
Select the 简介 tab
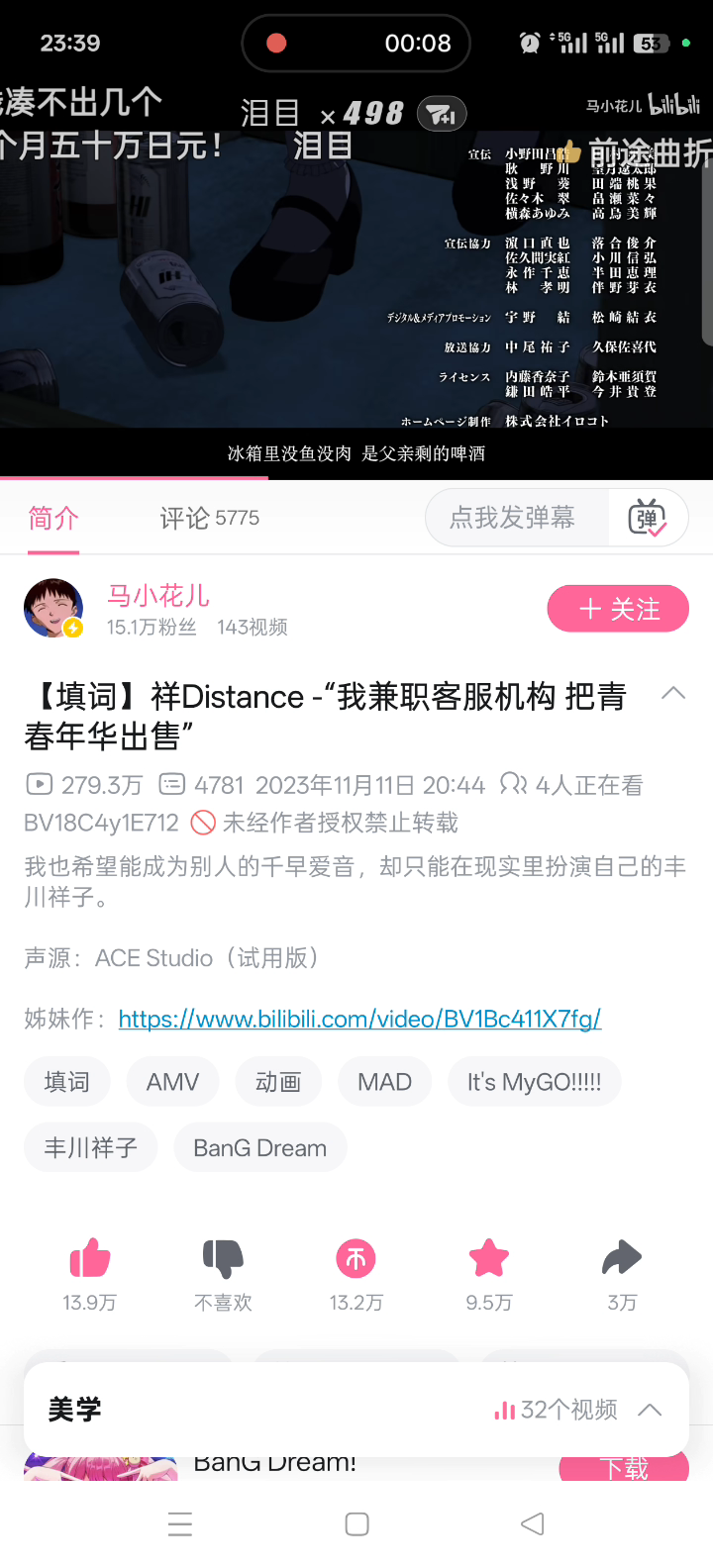click(53, 518)
